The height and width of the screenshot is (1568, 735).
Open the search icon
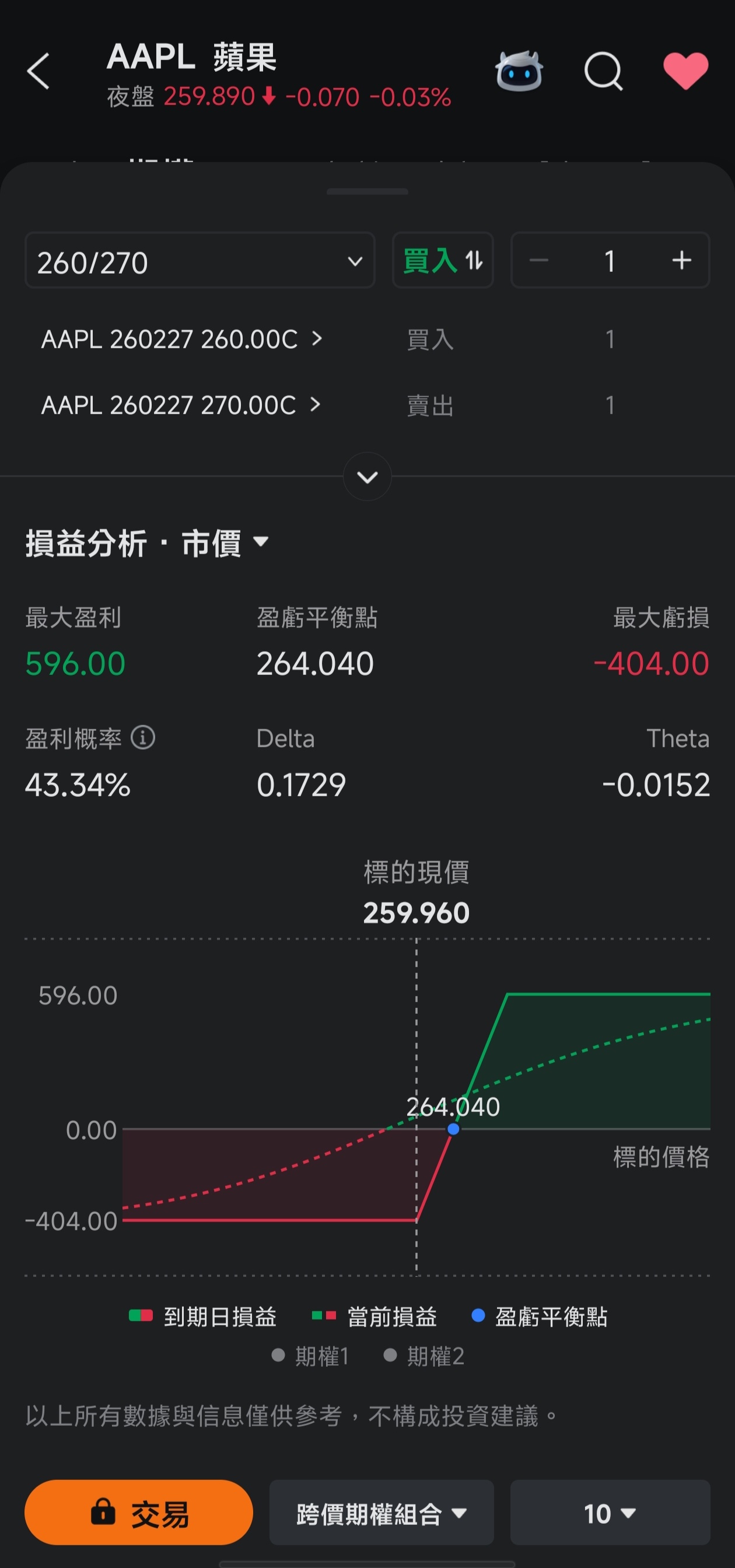point(603,71)
